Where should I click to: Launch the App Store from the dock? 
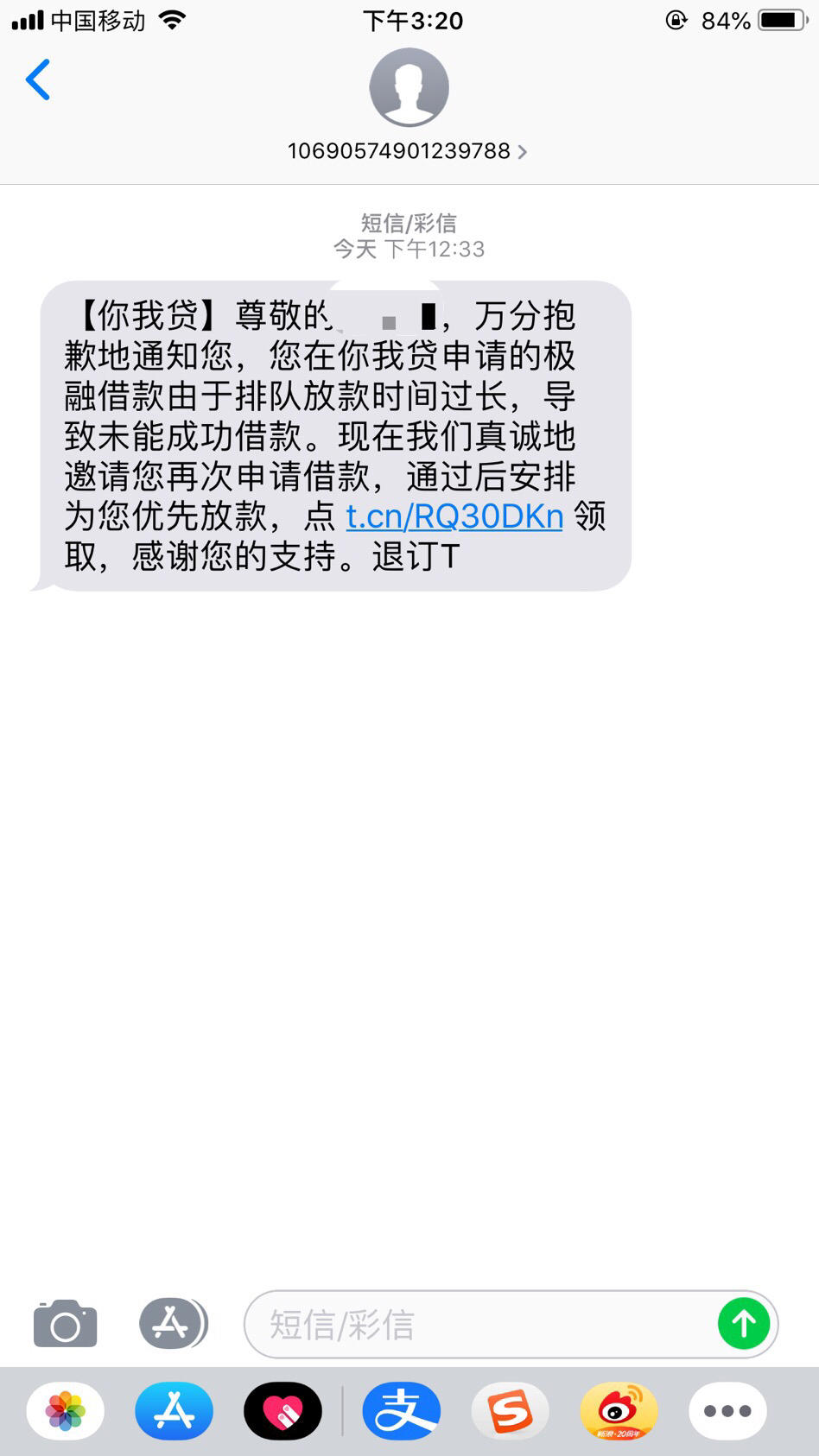coord(175,1409)
